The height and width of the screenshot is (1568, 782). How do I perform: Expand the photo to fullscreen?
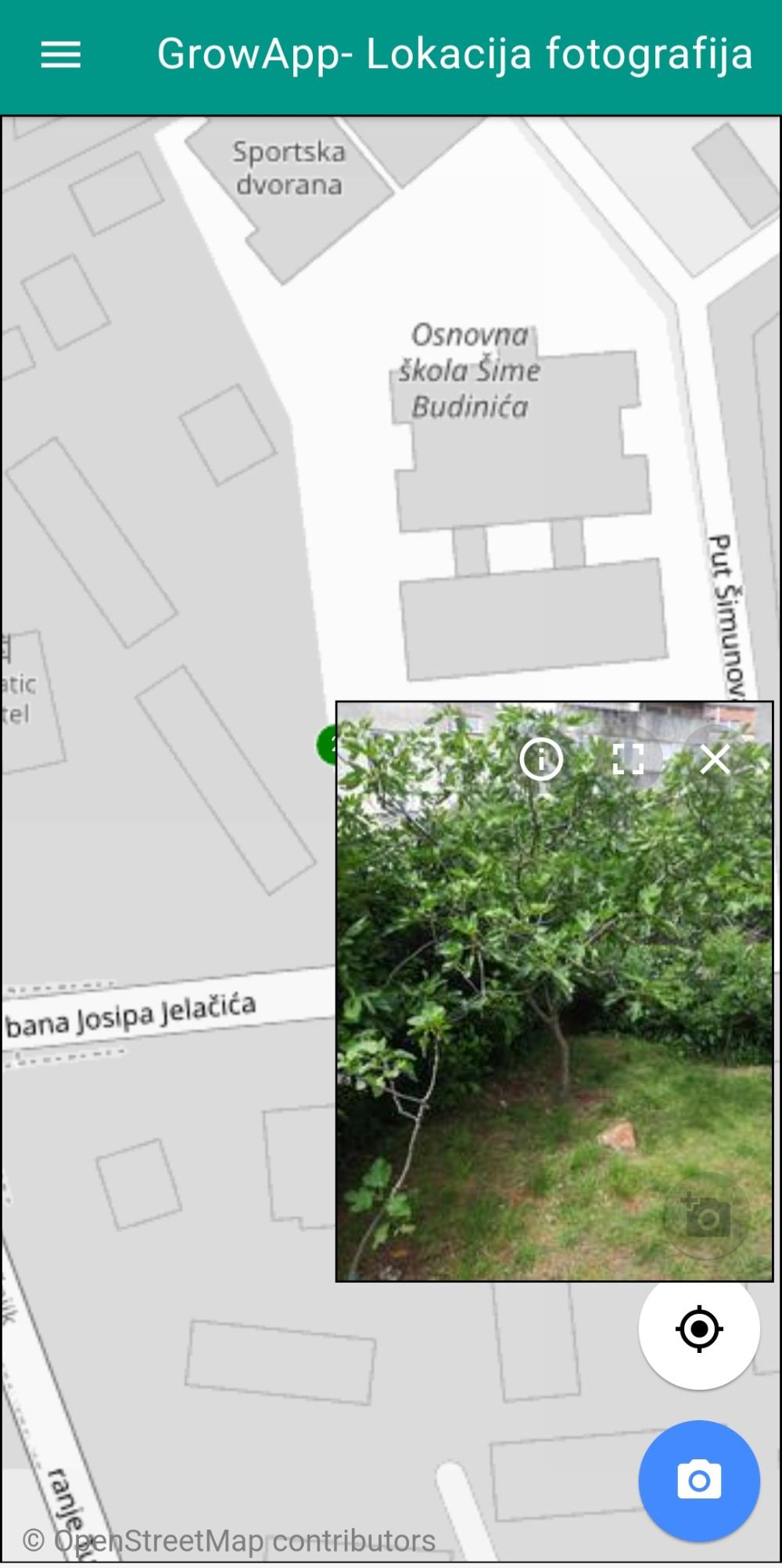point(628,759)
